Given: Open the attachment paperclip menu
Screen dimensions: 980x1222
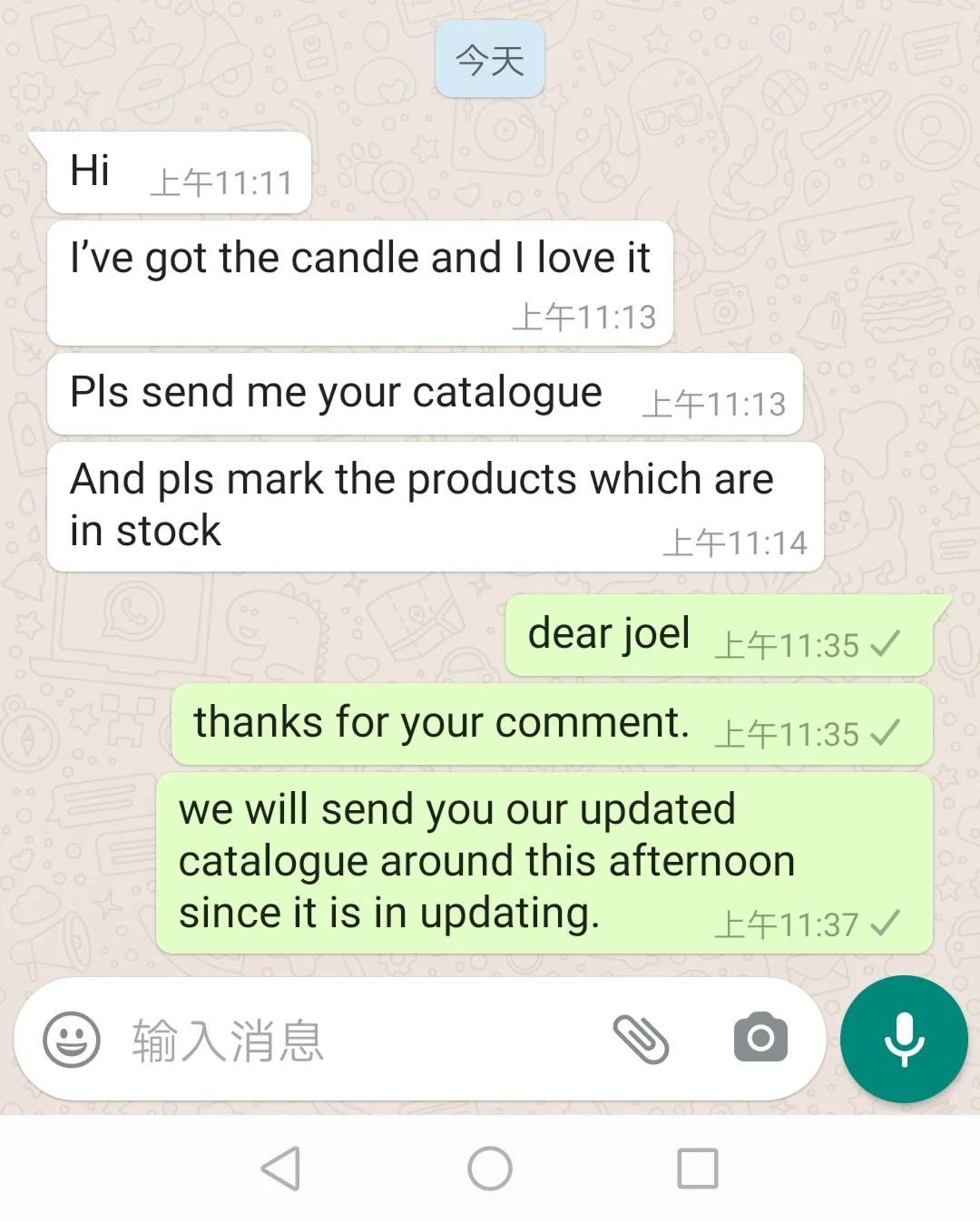Looking at the screenshot, I should [x=641, y=1040].
